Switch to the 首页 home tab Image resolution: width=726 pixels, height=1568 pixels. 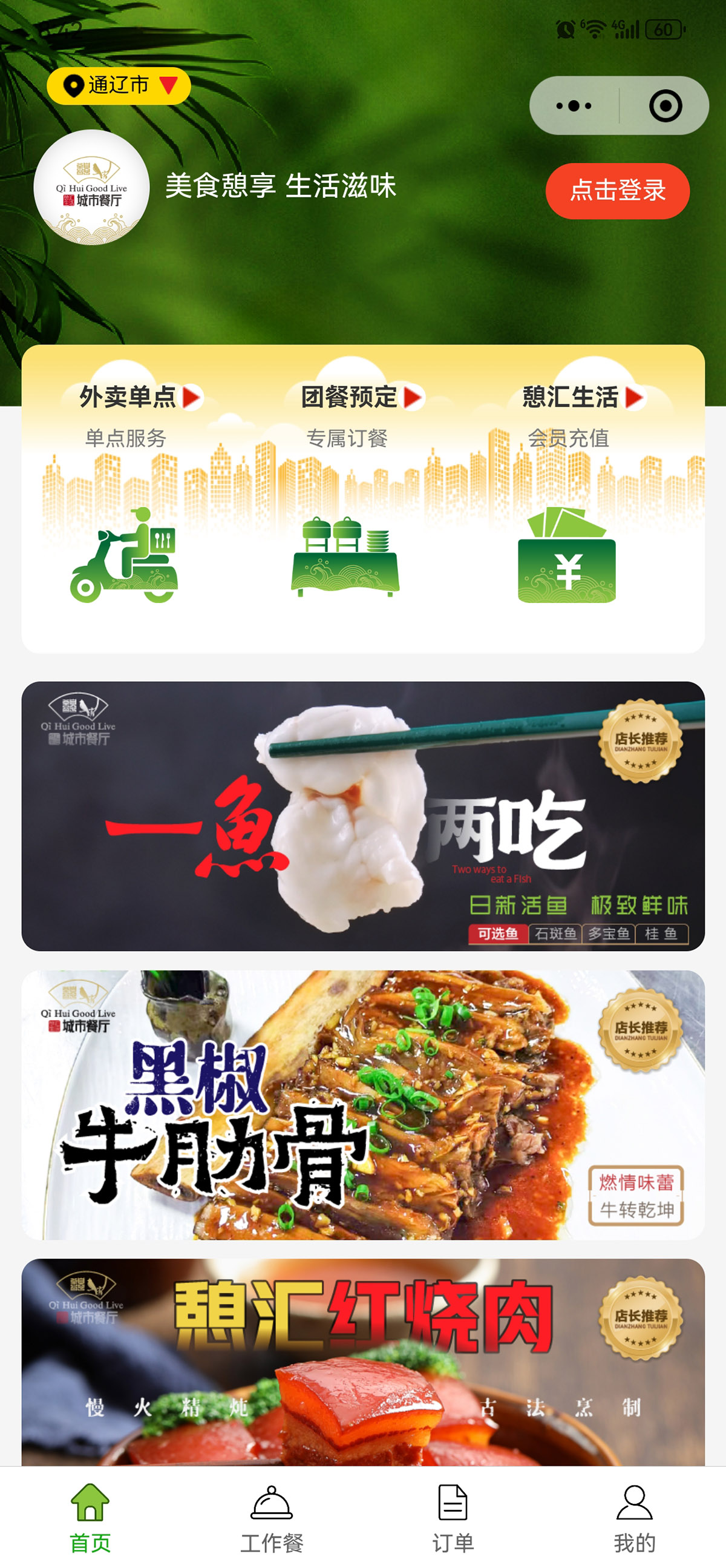[x=90, y=1517]
